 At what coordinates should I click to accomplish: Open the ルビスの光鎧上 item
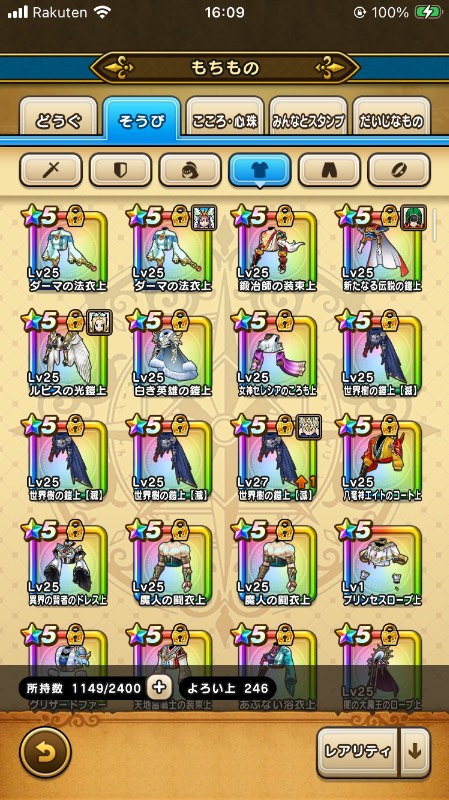click(x=66, y=354)
